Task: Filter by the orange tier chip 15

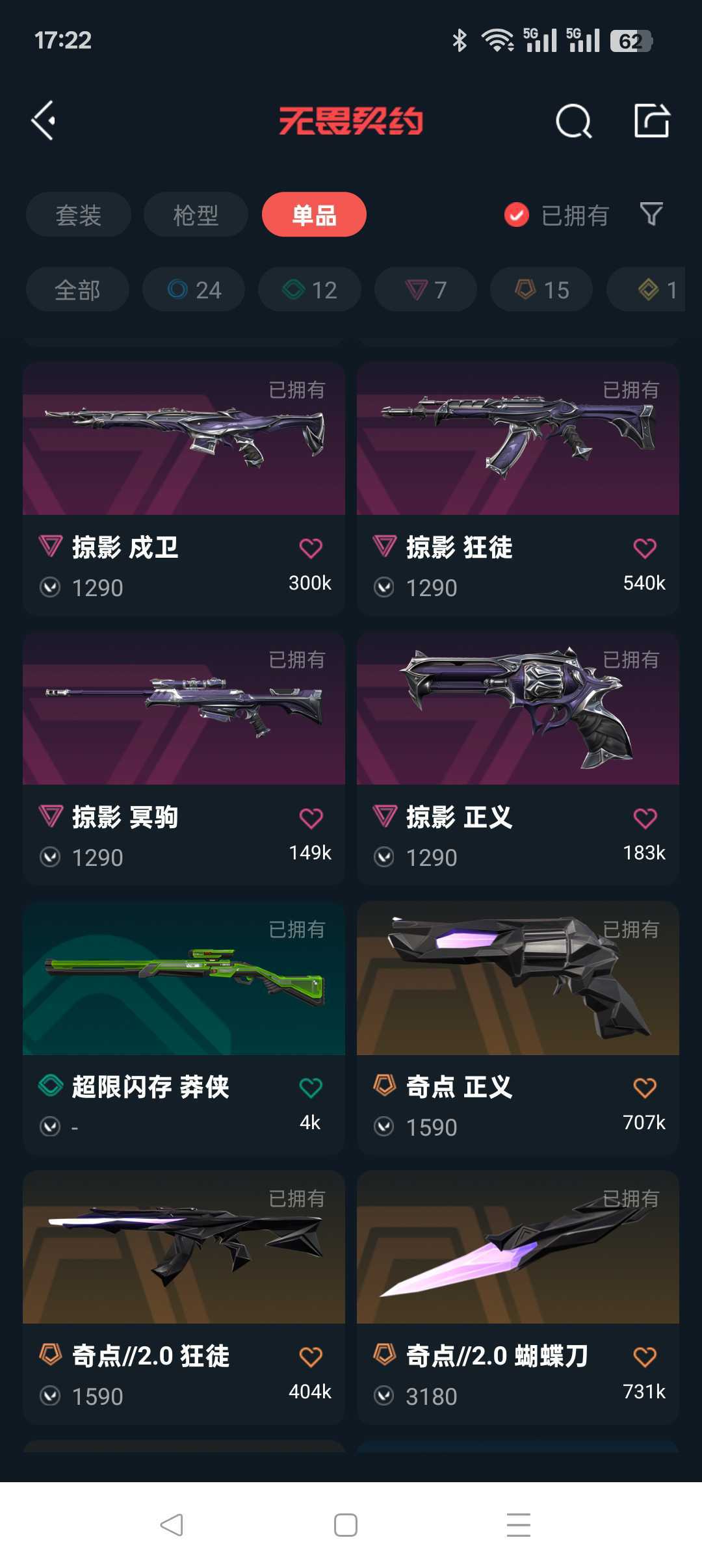Action: (541, 289)
